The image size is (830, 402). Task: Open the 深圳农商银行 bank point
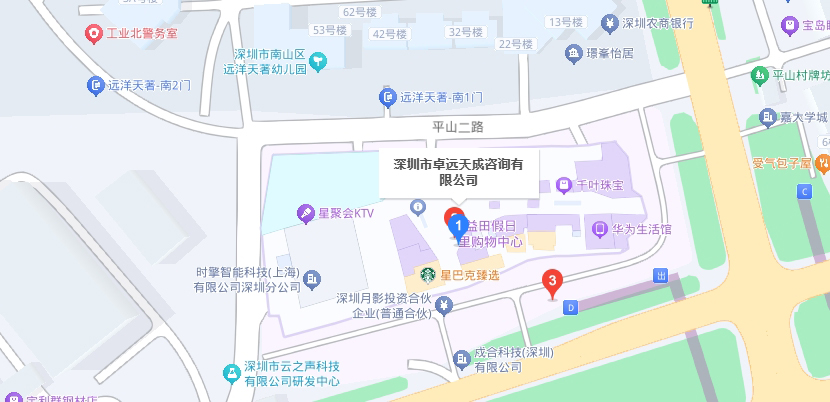pos(608,22)
